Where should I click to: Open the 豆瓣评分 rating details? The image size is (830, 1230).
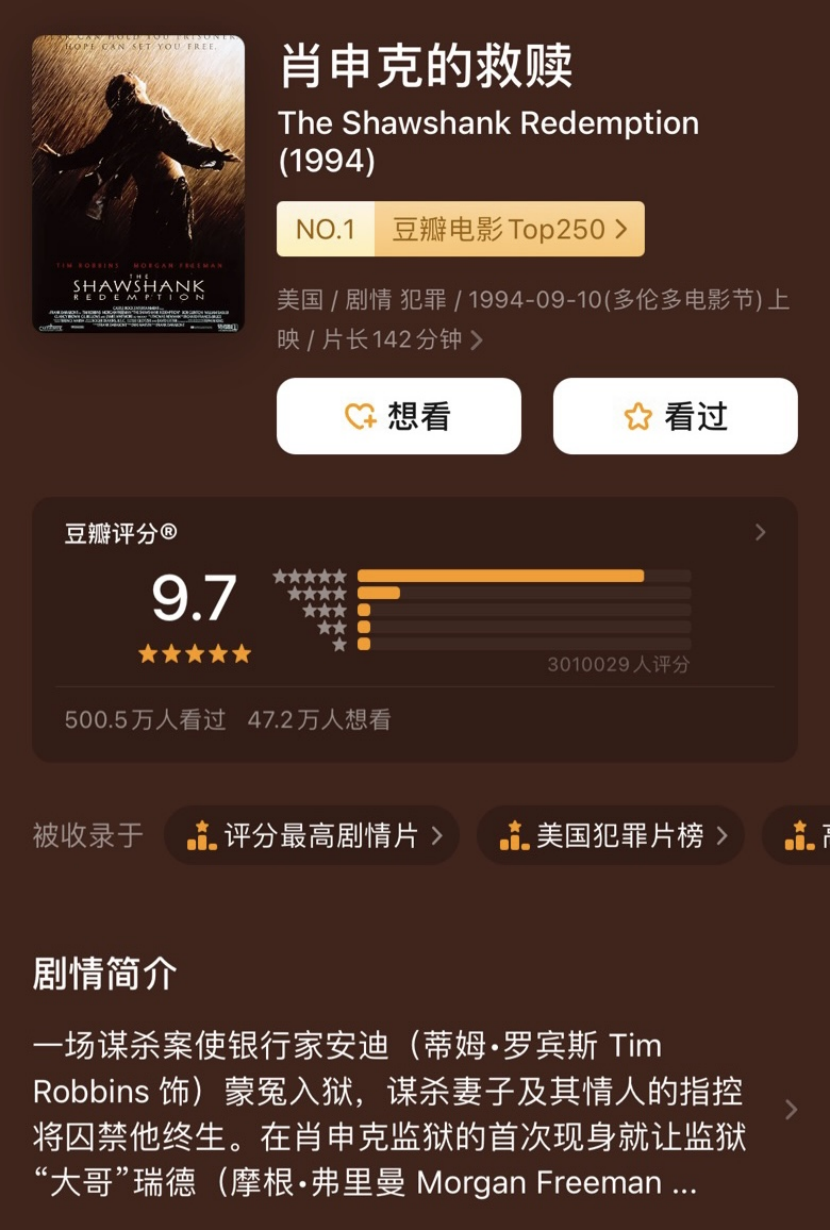760,532
